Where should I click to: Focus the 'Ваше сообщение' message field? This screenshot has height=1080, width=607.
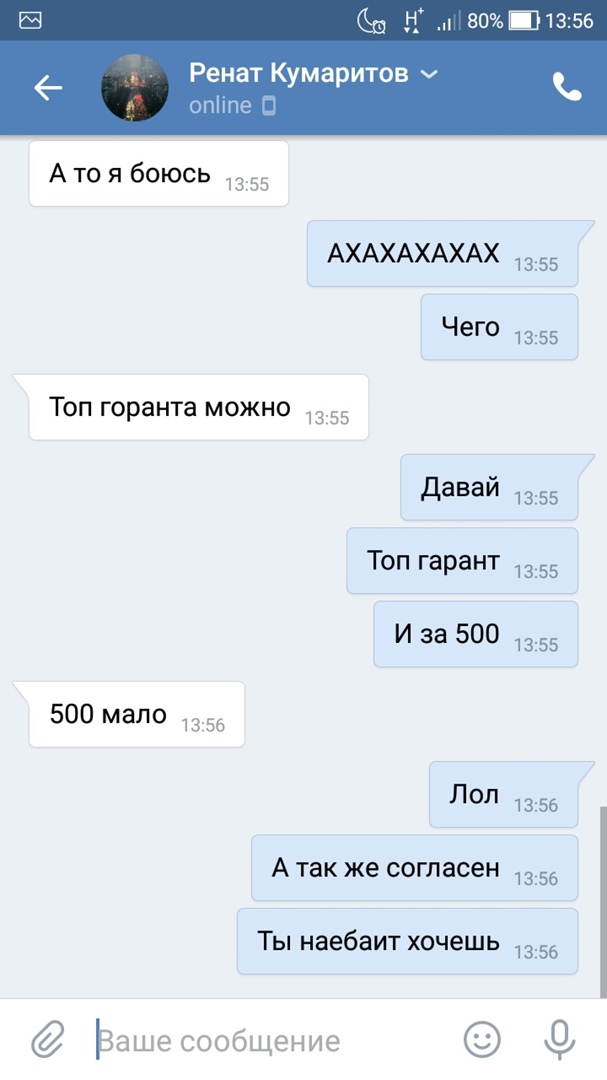pyautogui.click(x=260, y=1041)
